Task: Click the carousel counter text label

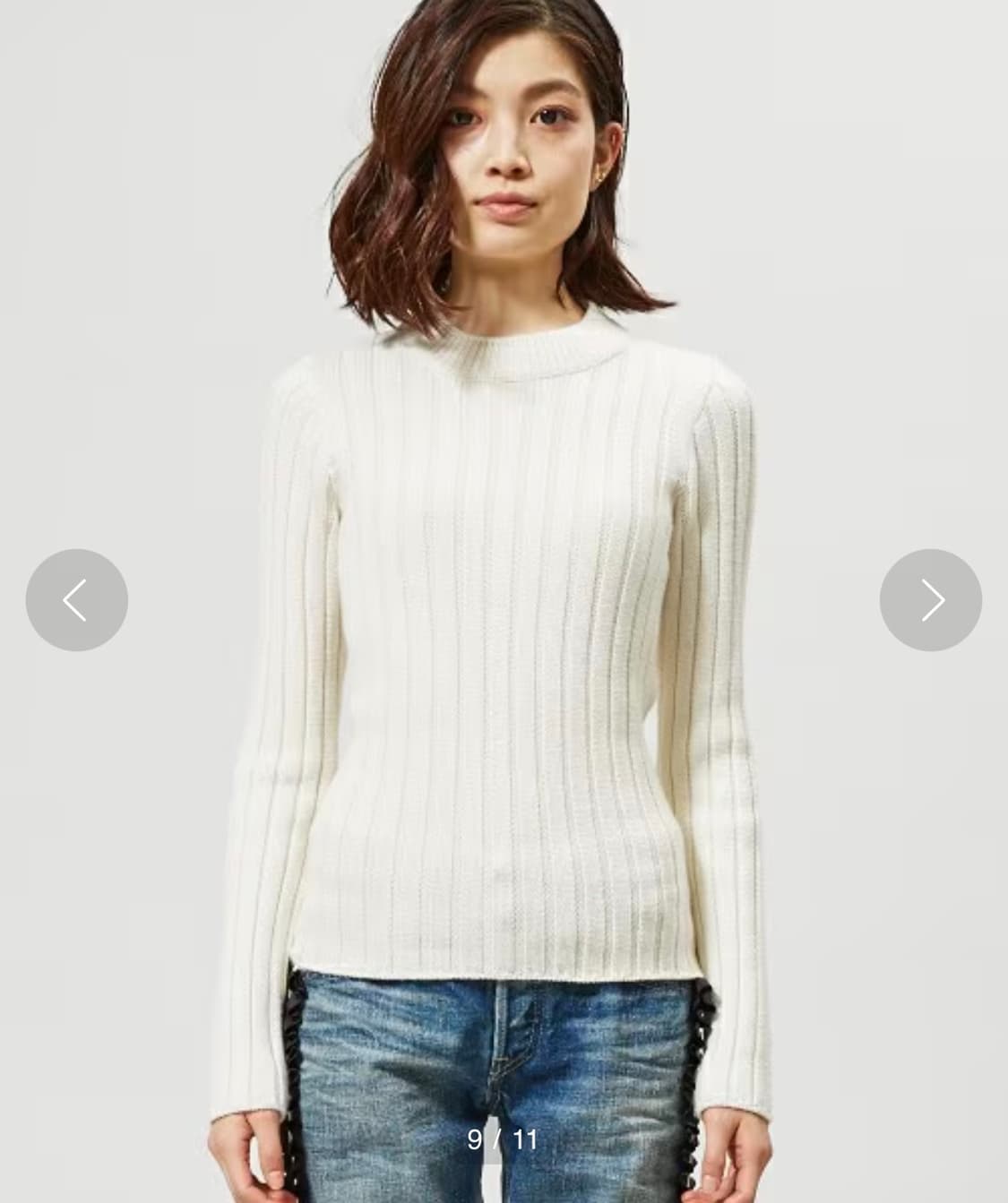Action: pyautogui.click(x=504, y=1140)
